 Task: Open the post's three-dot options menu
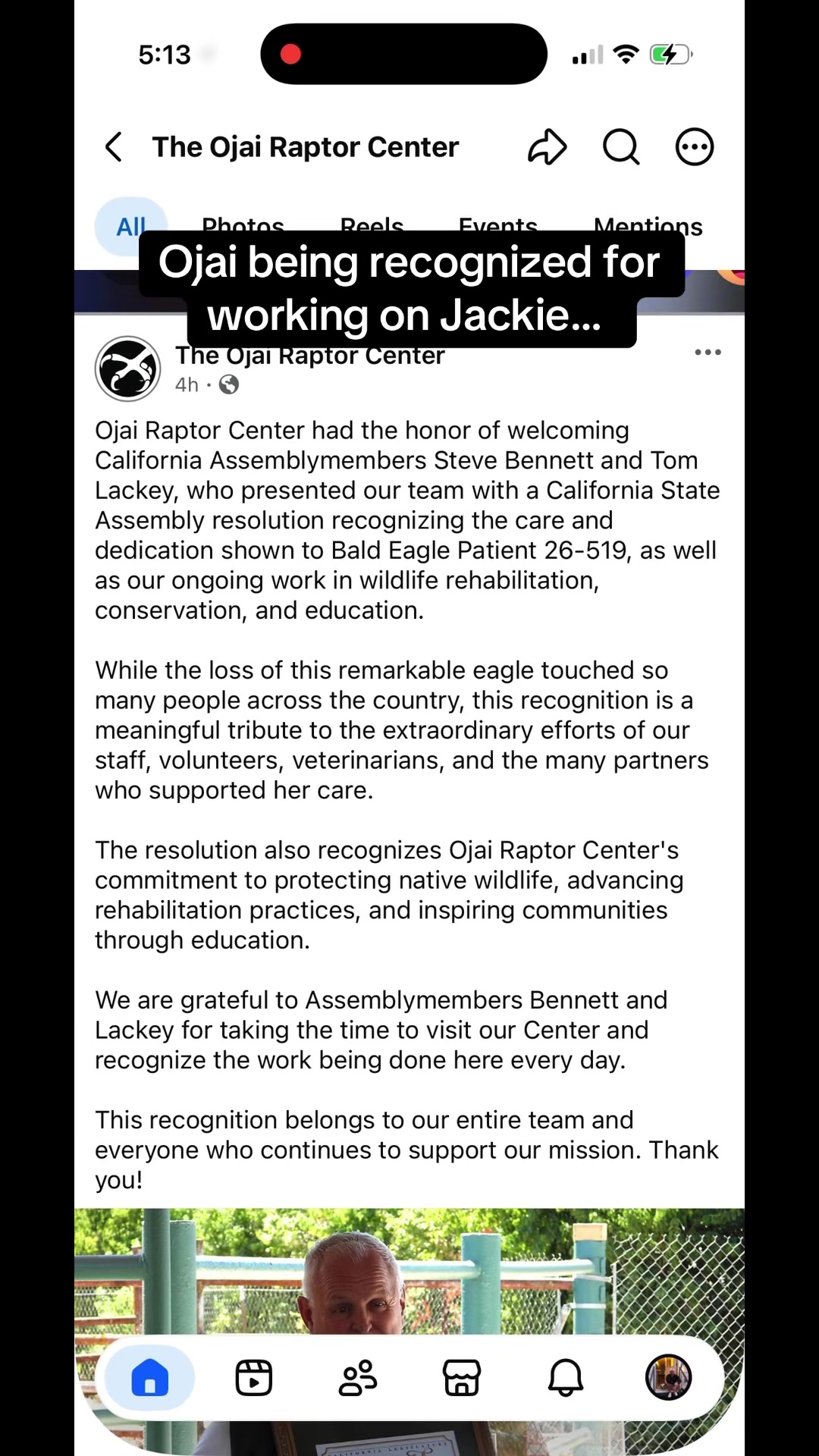[708, 352]
